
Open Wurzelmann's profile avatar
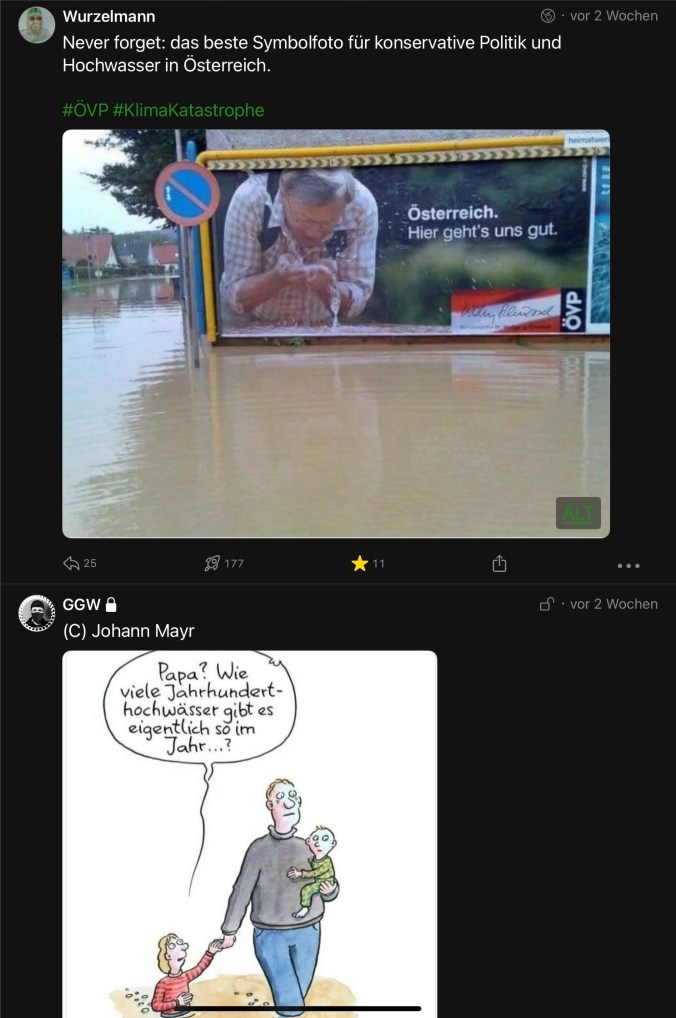(x=37, y=25)
